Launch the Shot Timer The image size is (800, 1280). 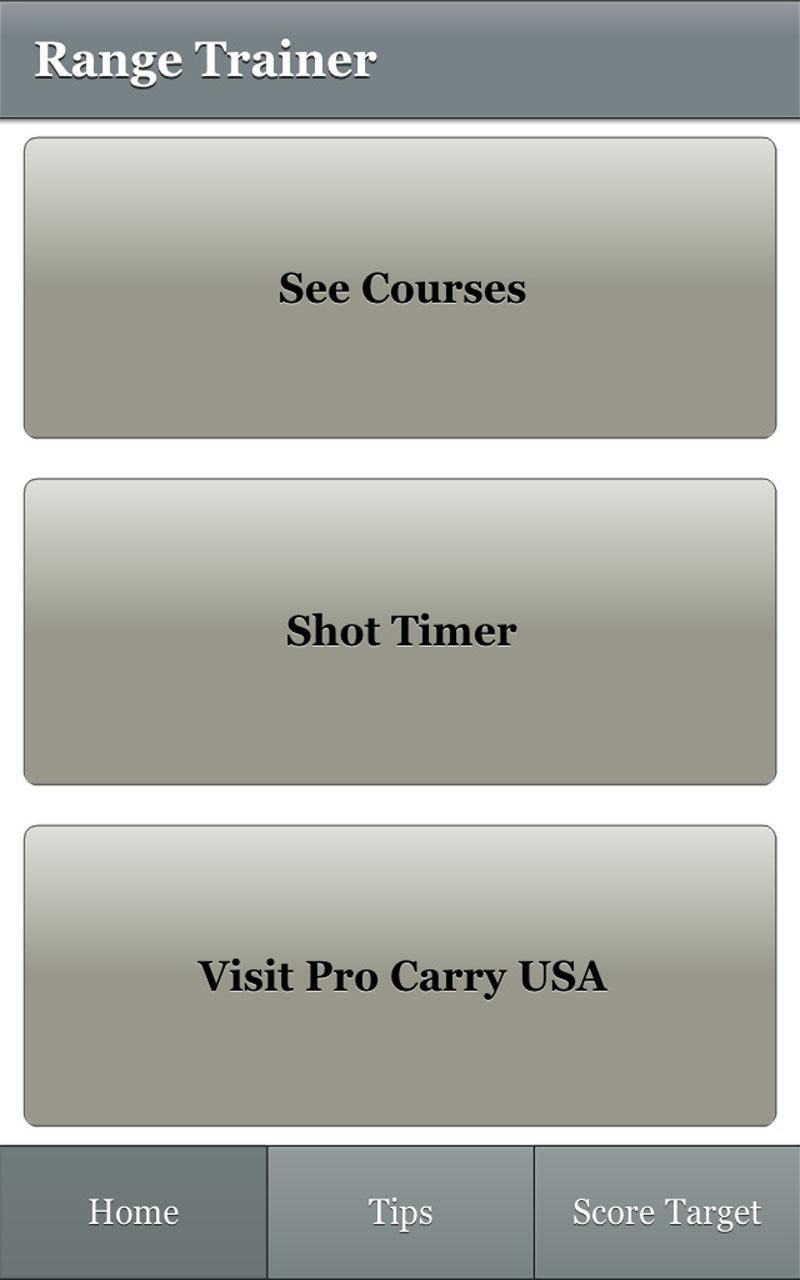tap(400, 631)
